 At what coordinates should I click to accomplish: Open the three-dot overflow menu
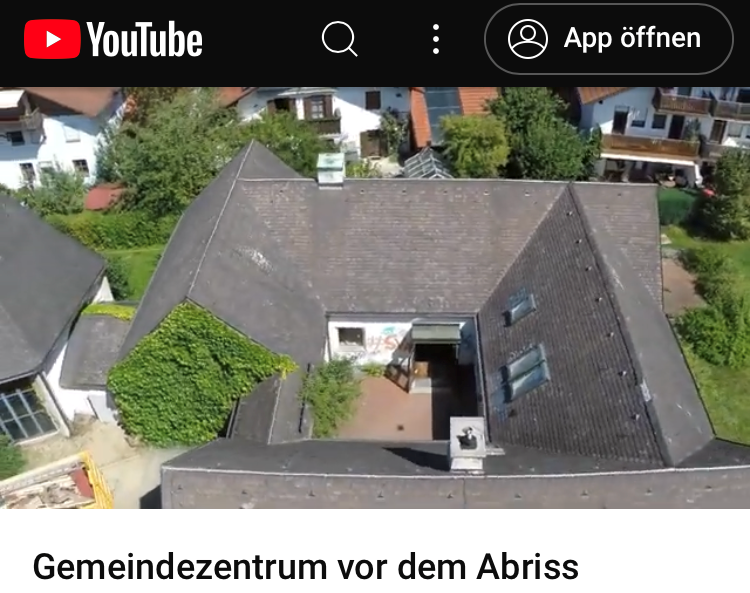coord(436,39)
